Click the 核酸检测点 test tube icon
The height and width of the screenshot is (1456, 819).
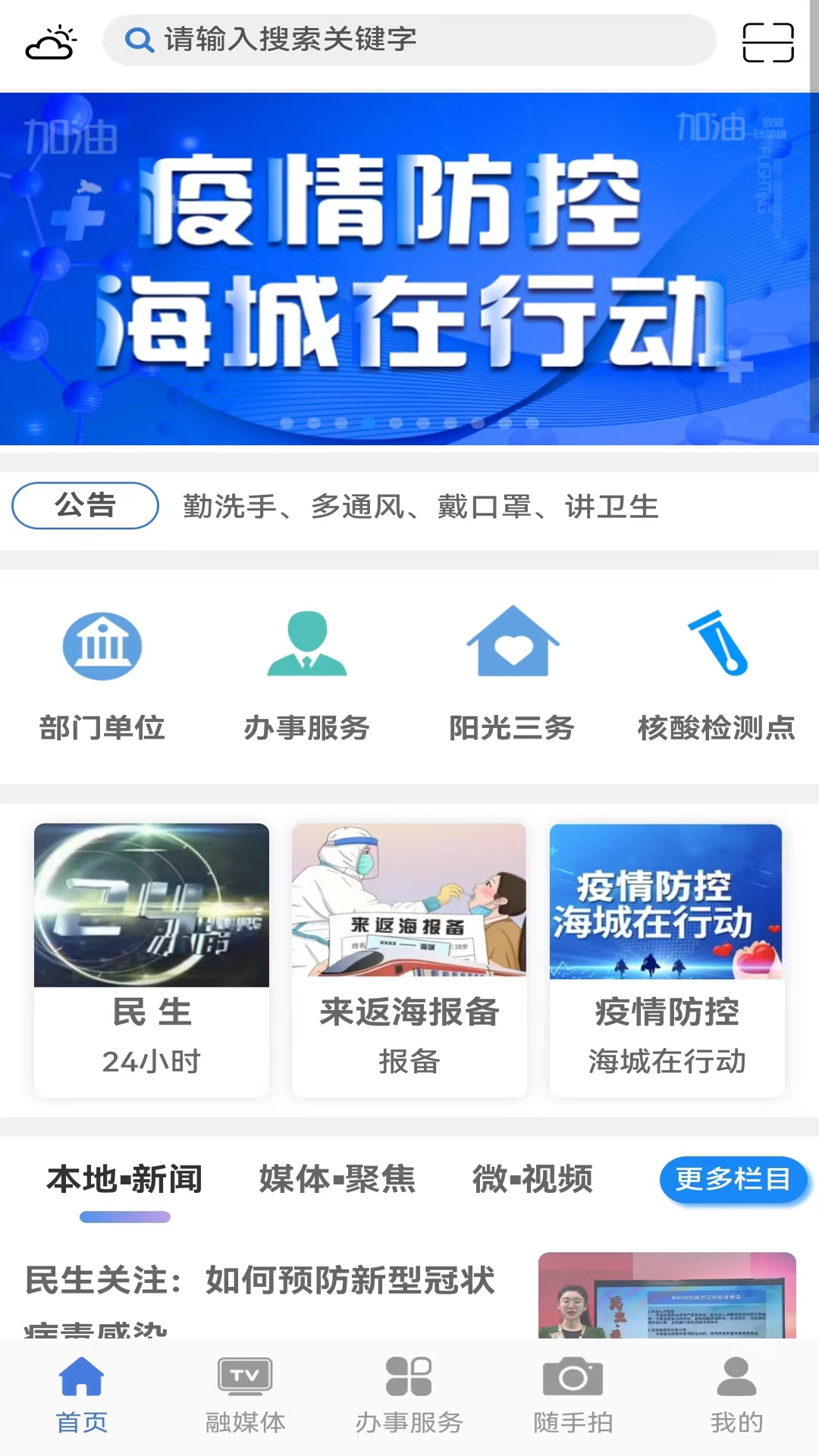[716, 645]
